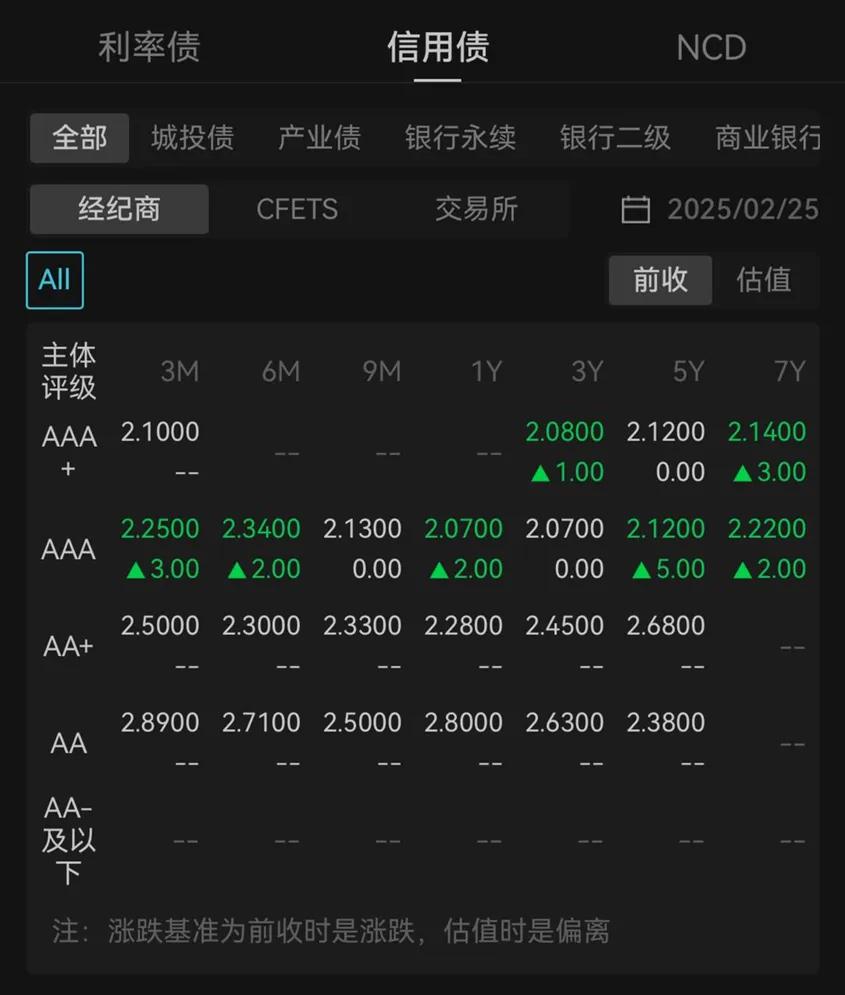The width and height of the screenshot is (845, 995).
Task: Switch to the 信用债 tab
Action: coord(437,46)
